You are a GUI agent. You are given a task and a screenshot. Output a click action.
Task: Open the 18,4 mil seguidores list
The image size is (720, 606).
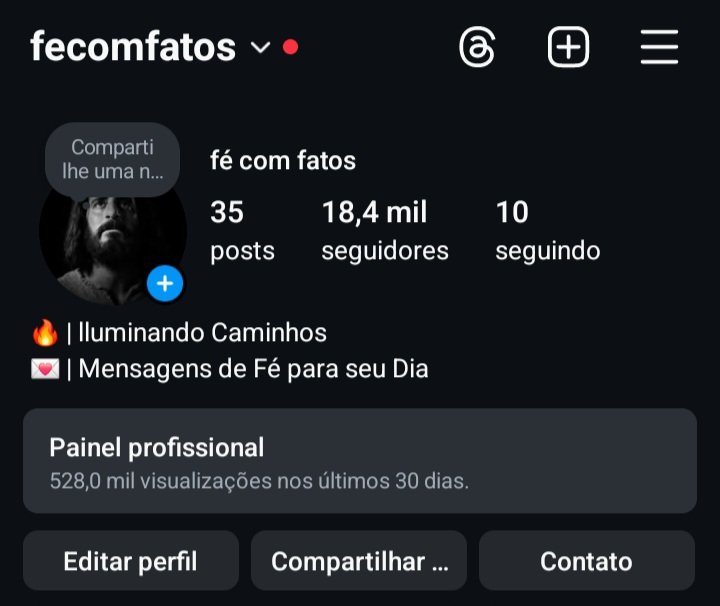[x=384, y=230]
